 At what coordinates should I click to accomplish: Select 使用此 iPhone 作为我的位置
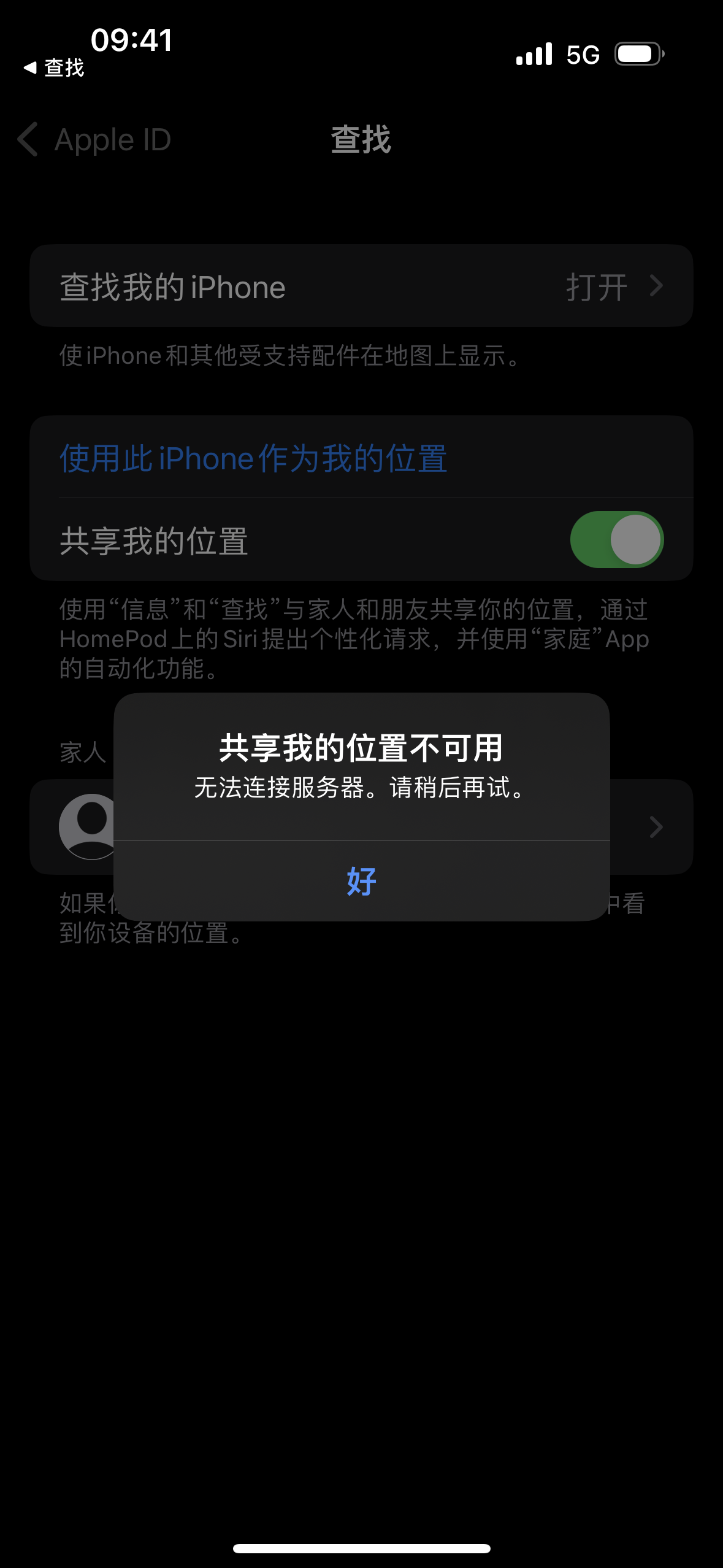(253, 458)
